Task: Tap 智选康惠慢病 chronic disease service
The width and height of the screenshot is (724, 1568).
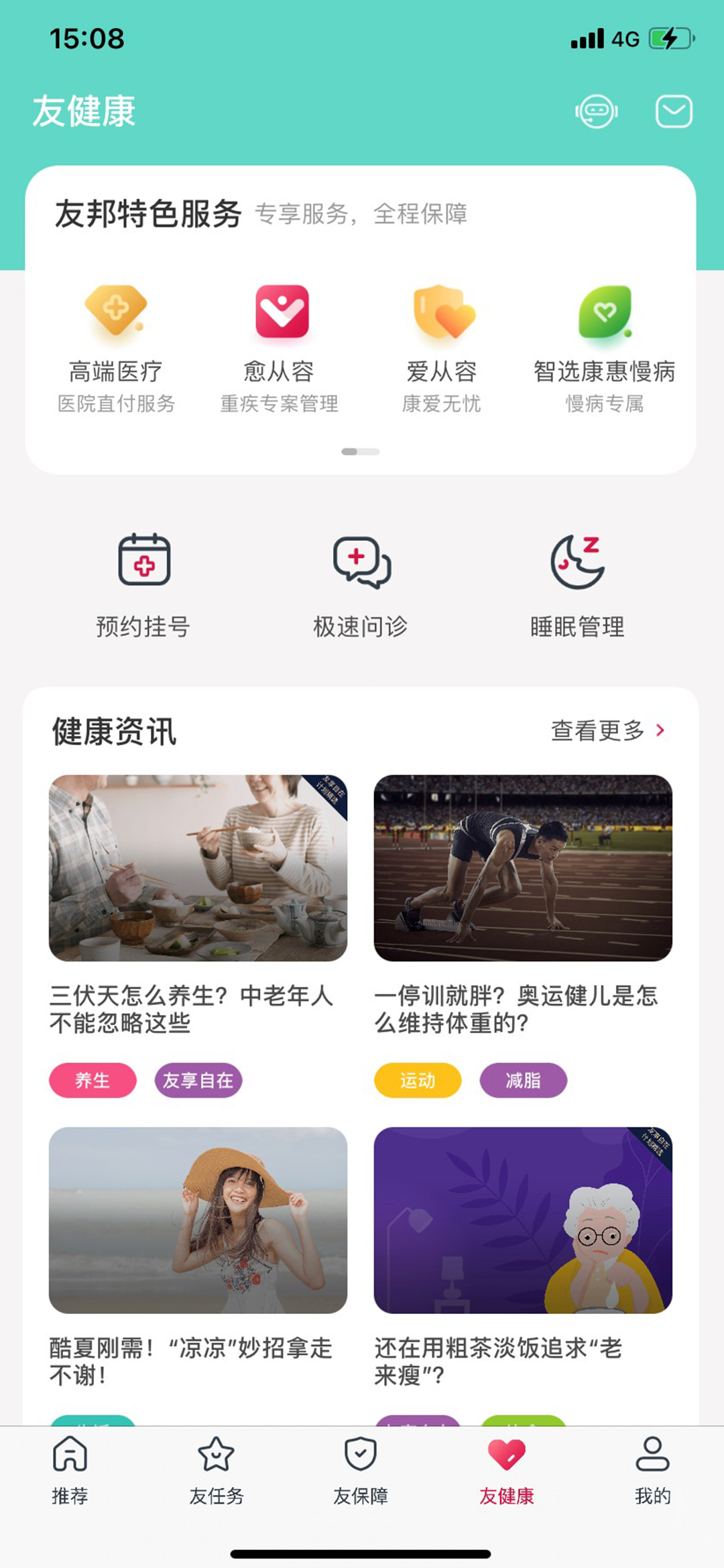Action: click(605, 348)
